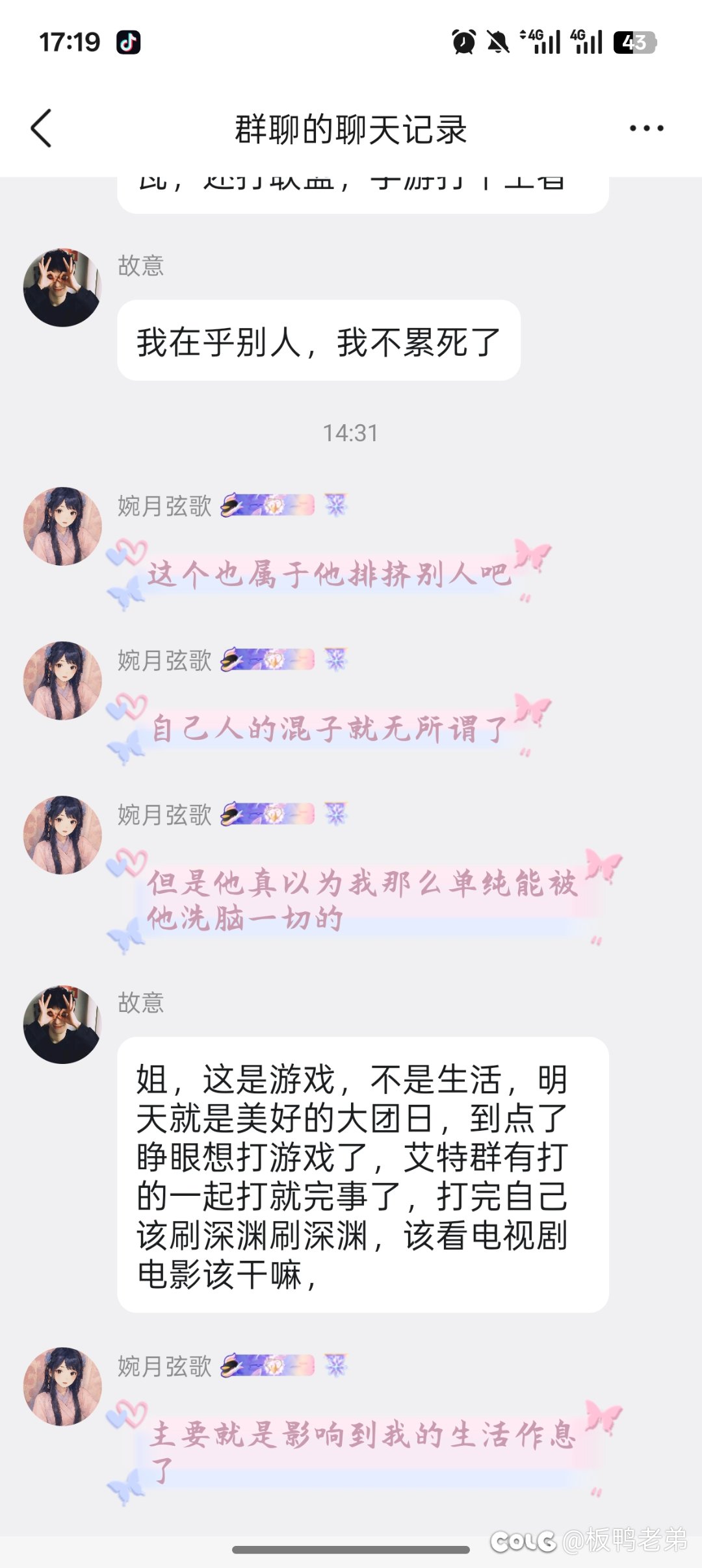
Task: Tap 婉月弦歌's avatar beside "这个也属于他排挤别人吧"
Action: pos(62,526)
